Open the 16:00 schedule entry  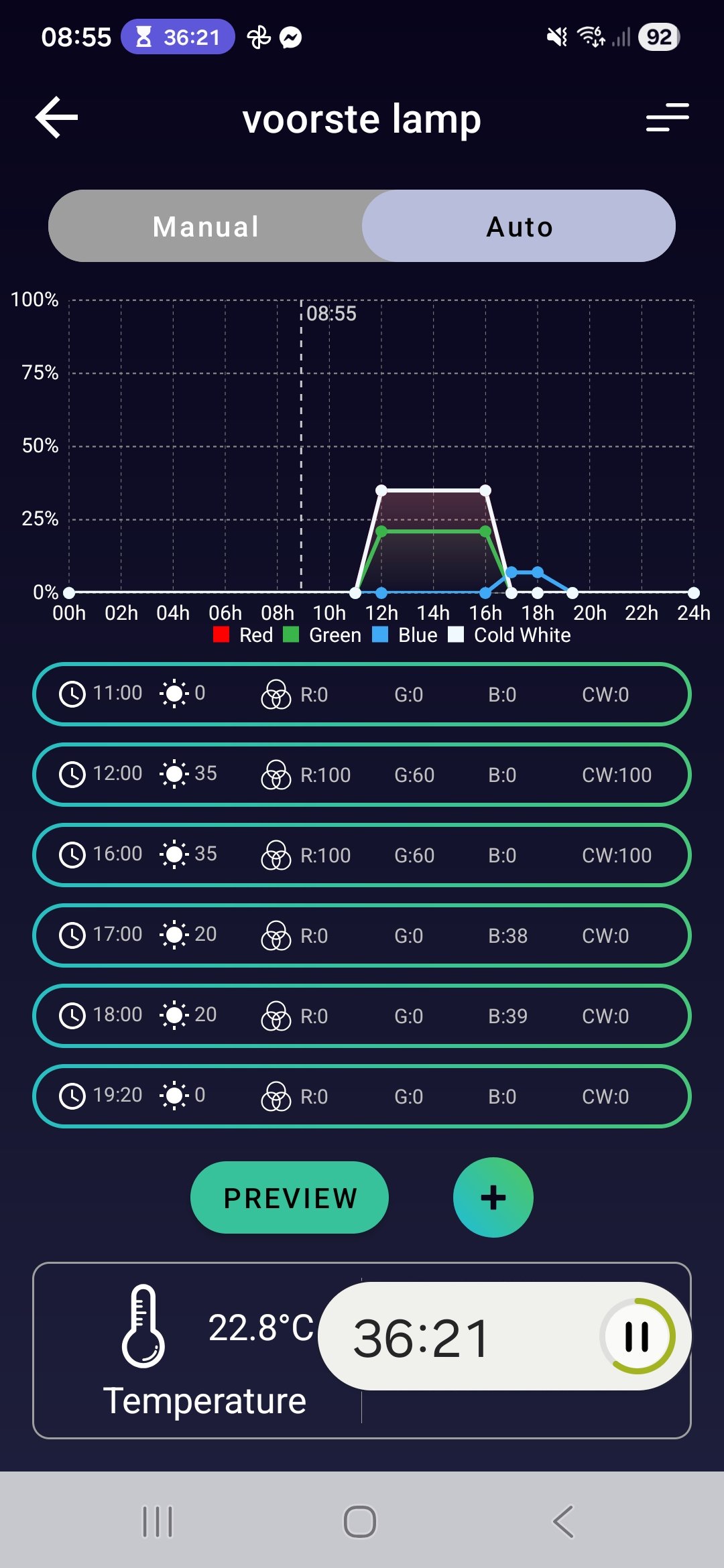coord(361,855)
